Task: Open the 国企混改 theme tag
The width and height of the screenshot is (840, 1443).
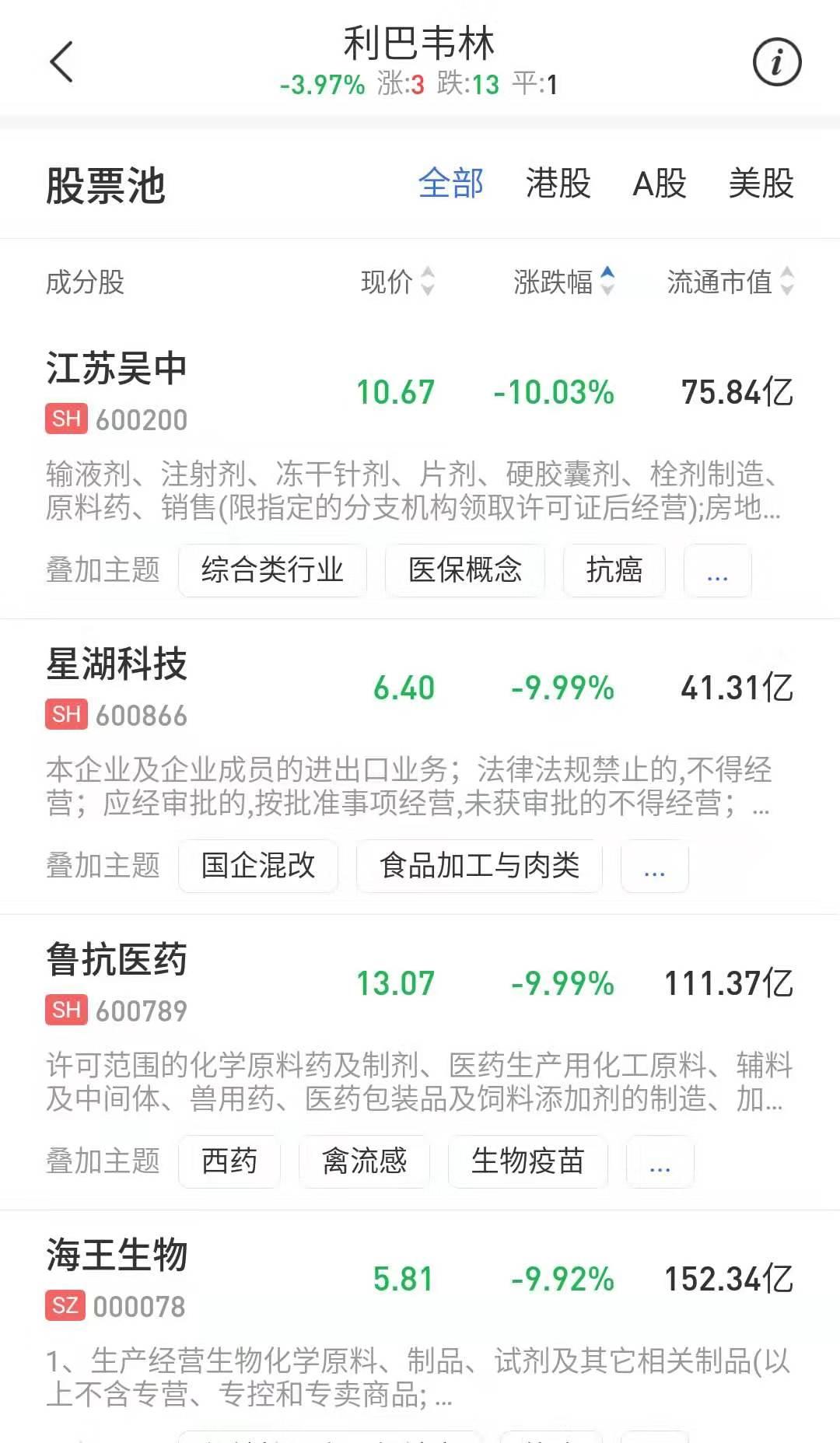Action: click(258, 866)
